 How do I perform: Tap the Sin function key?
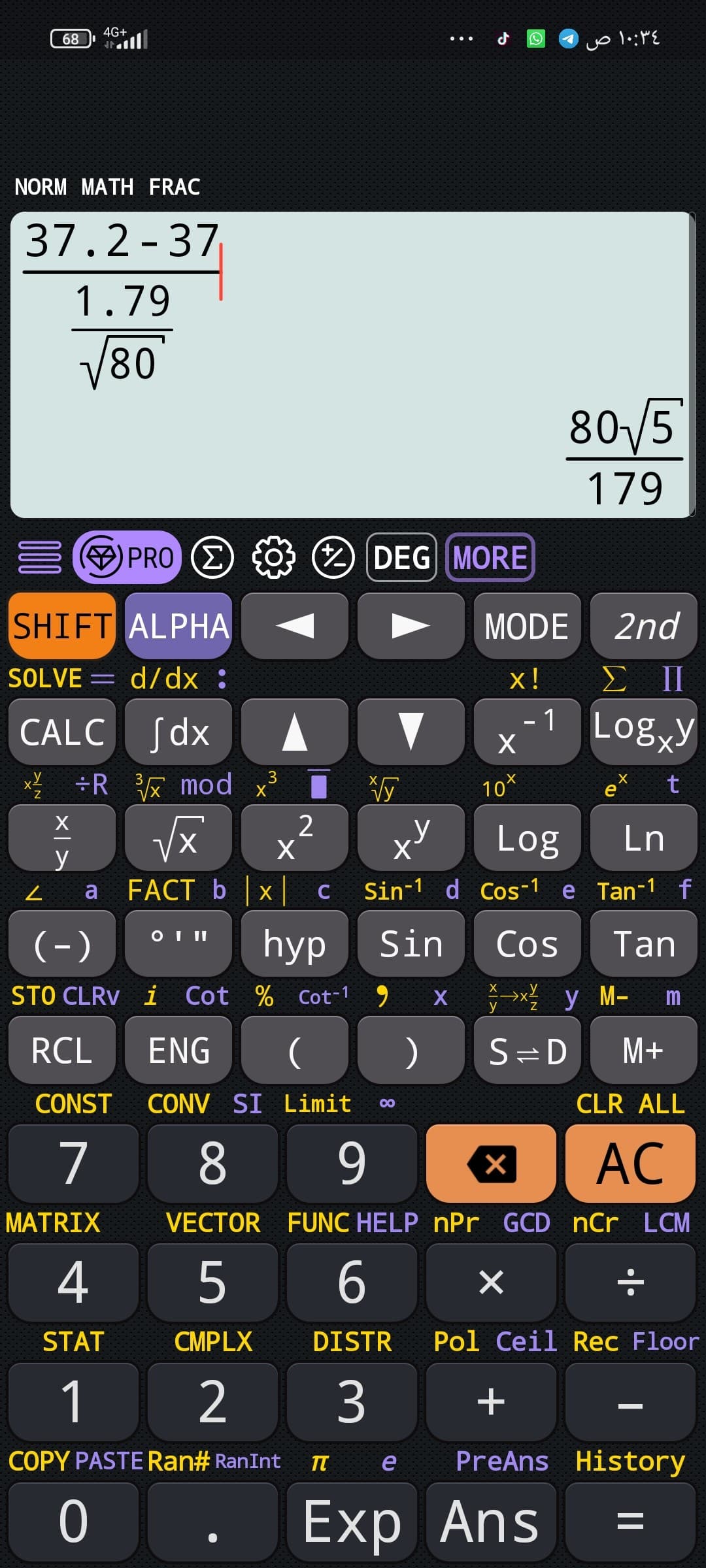pyautogui.click(x=411, y=944)
